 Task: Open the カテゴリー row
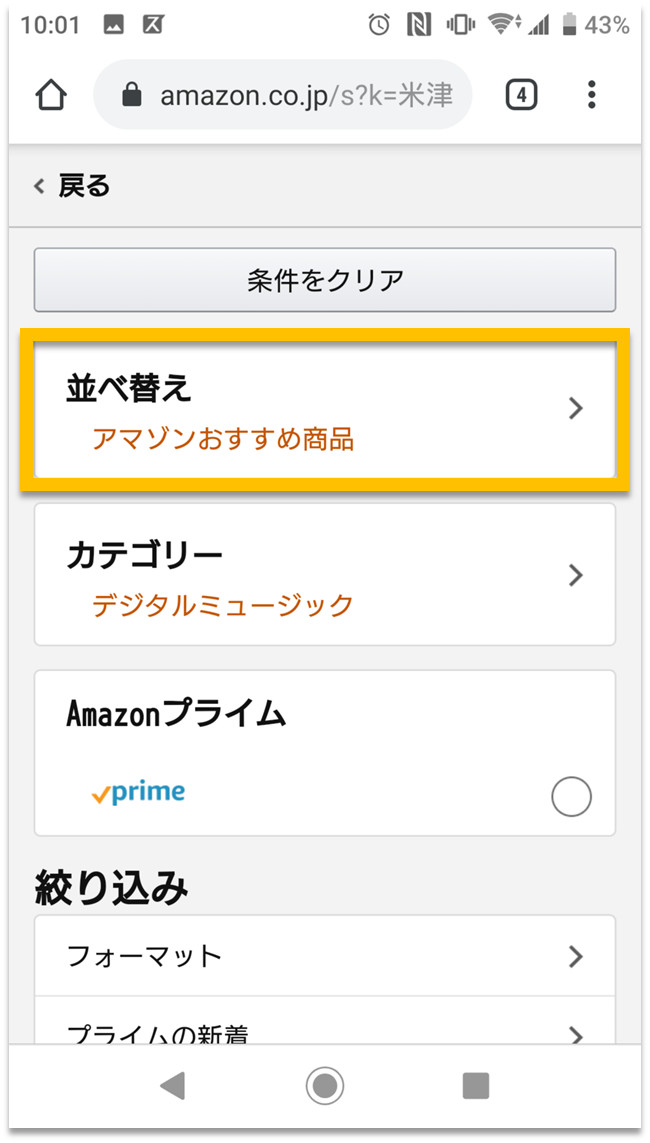click(325, 574)
